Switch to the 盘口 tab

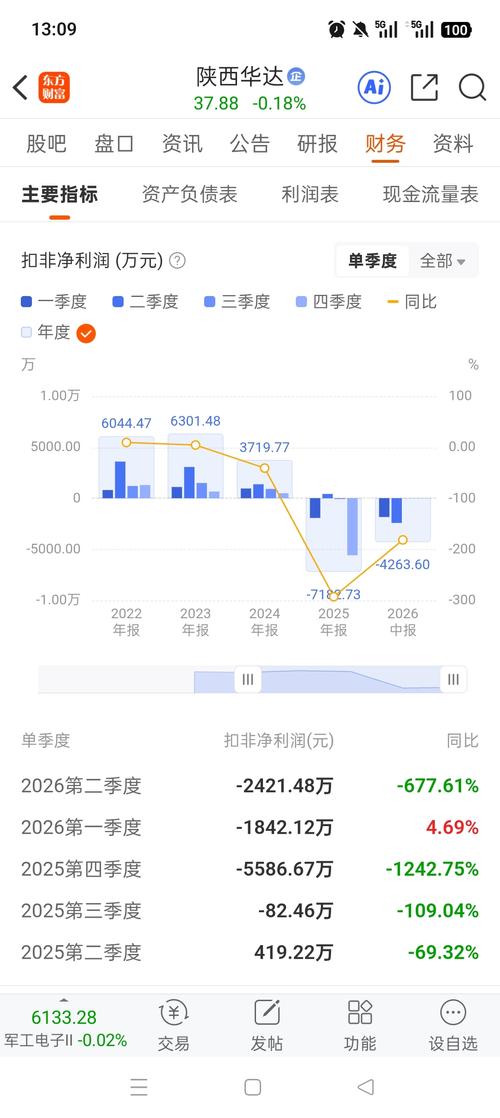click(x=114, y=144)
